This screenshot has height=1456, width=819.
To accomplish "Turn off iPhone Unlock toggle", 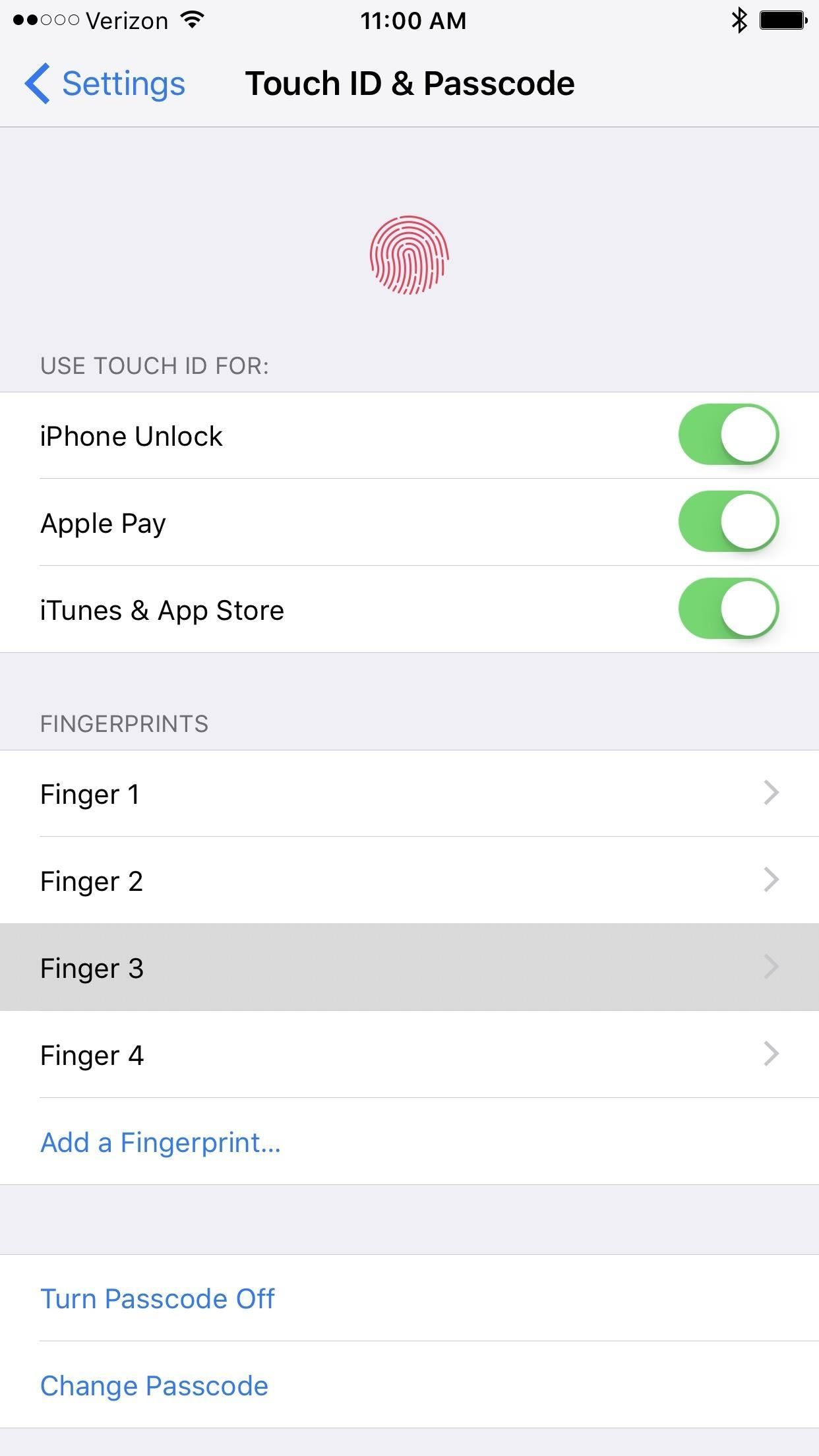I will click(x=728, y=435).
